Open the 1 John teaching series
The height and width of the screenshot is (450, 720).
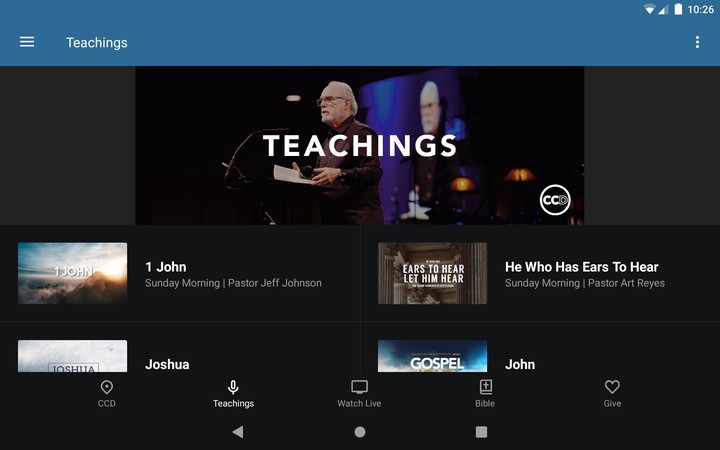coord(180,273)
